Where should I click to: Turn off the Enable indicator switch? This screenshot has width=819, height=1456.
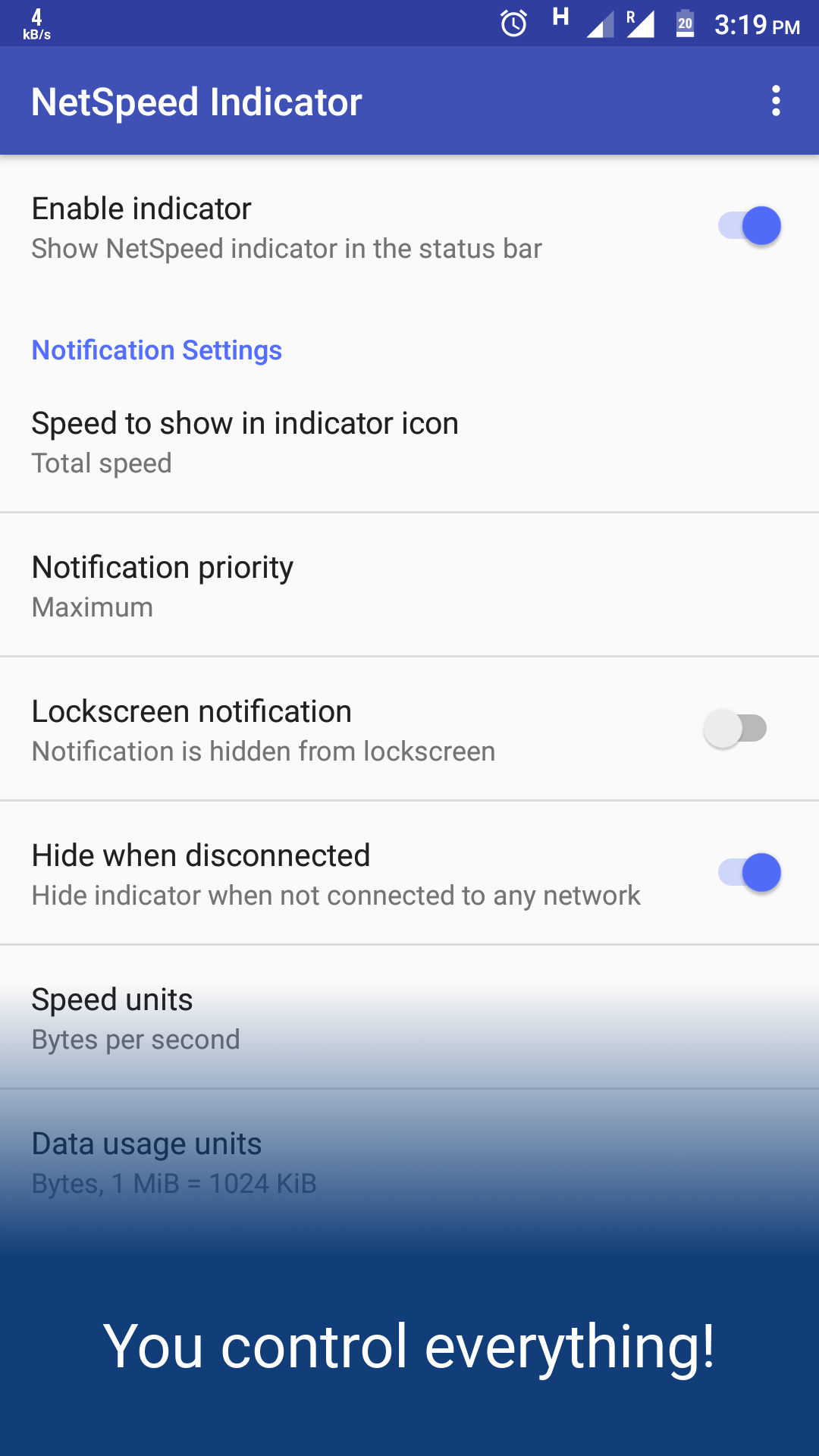click(749, 226)
